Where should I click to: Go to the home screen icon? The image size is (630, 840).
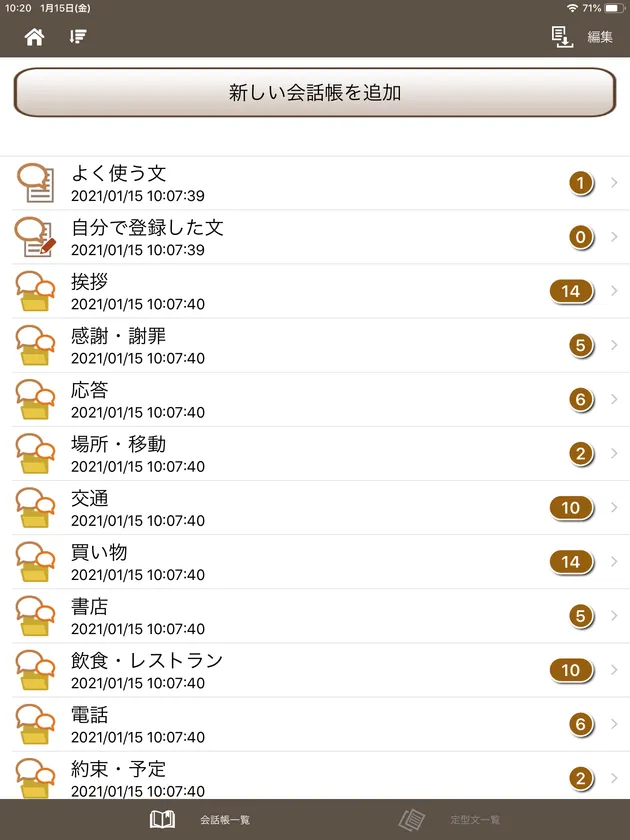[35, 37]
